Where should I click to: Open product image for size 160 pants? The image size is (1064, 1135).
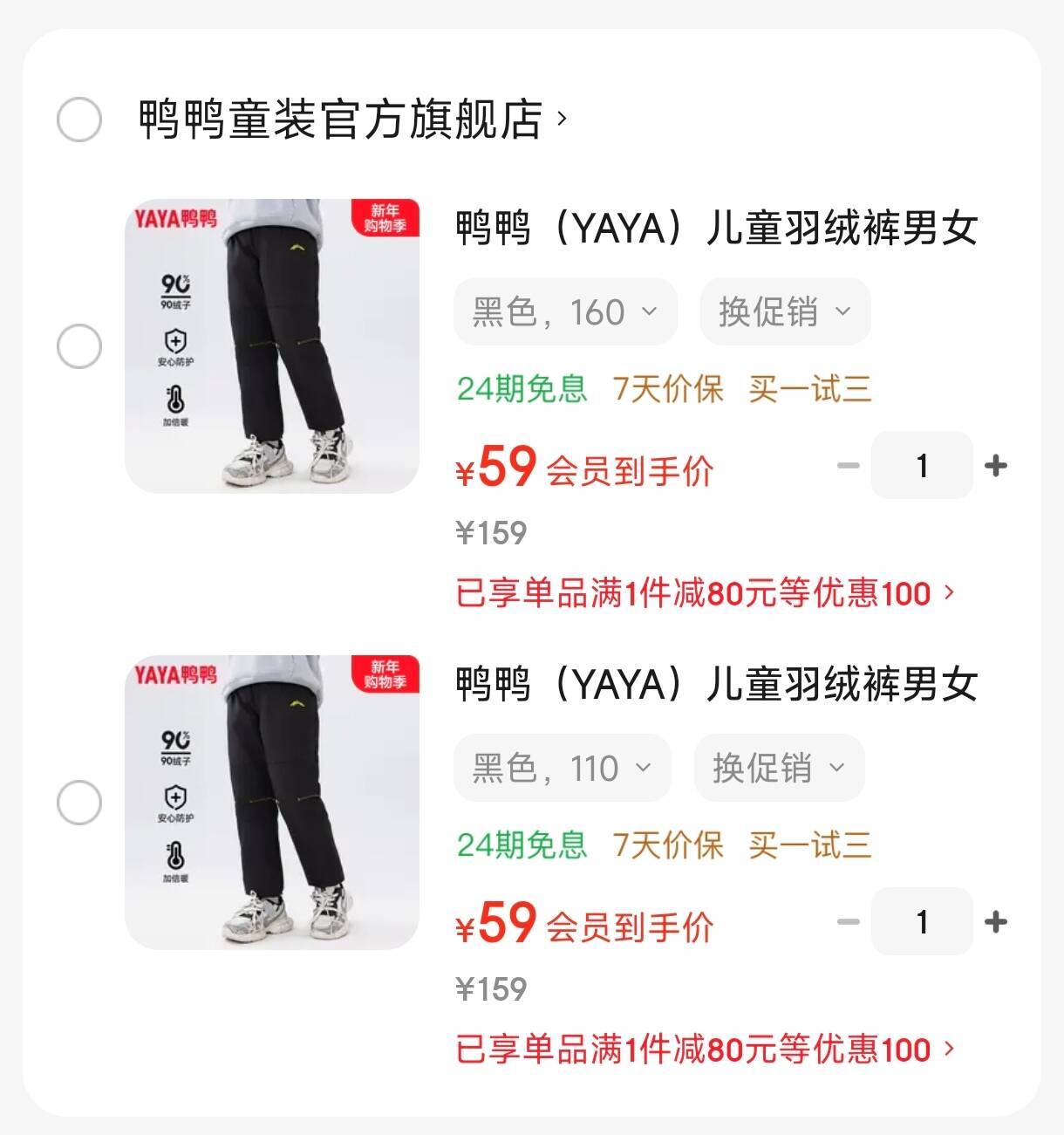[x=271, y=346]
